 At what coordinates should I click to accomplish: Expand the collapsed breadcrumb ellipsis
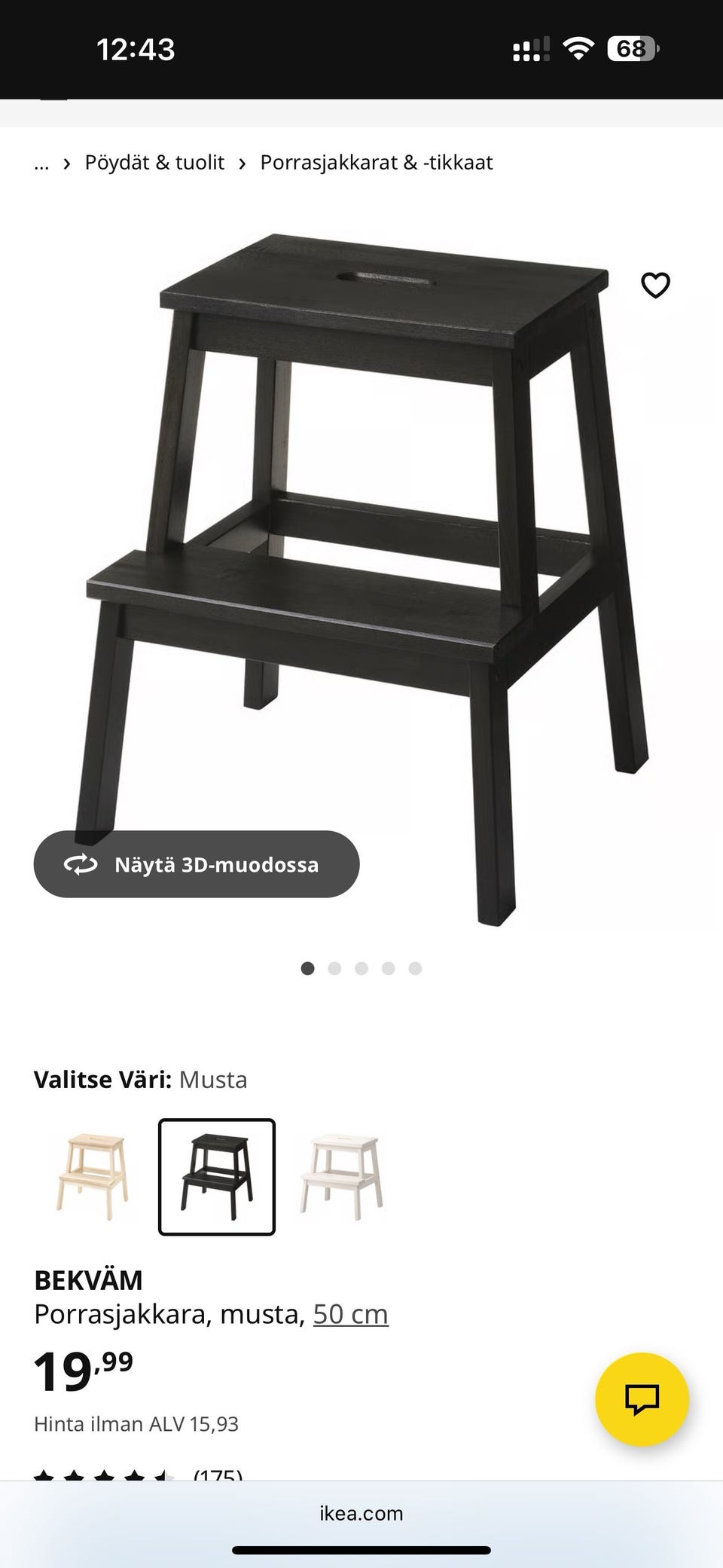point(41,163)
